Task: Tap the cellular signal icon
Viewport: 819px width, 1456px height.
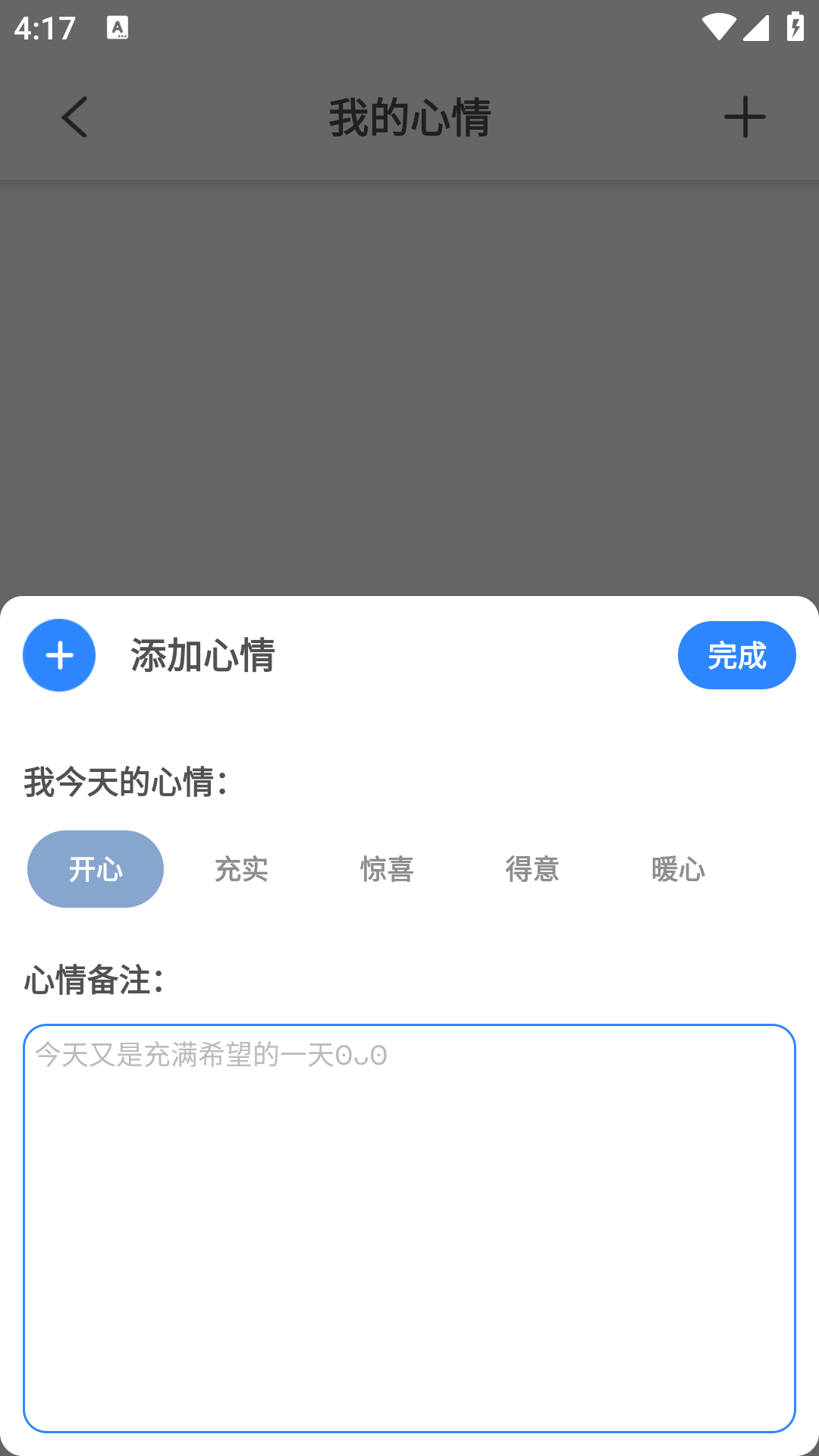Action: tap(757, 27)
